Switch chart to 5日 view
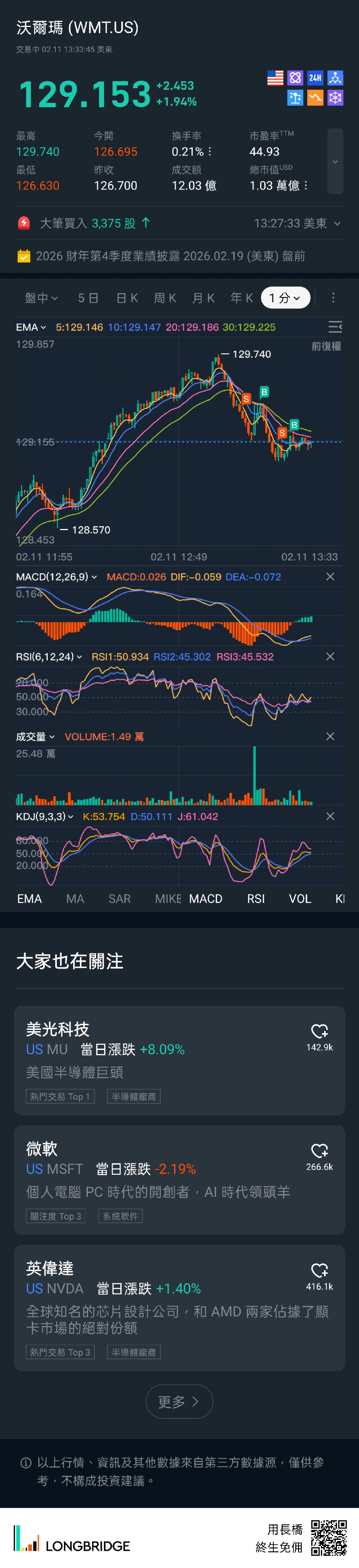The width and height of the screenshot is (359, 1568). coord(88,298)
